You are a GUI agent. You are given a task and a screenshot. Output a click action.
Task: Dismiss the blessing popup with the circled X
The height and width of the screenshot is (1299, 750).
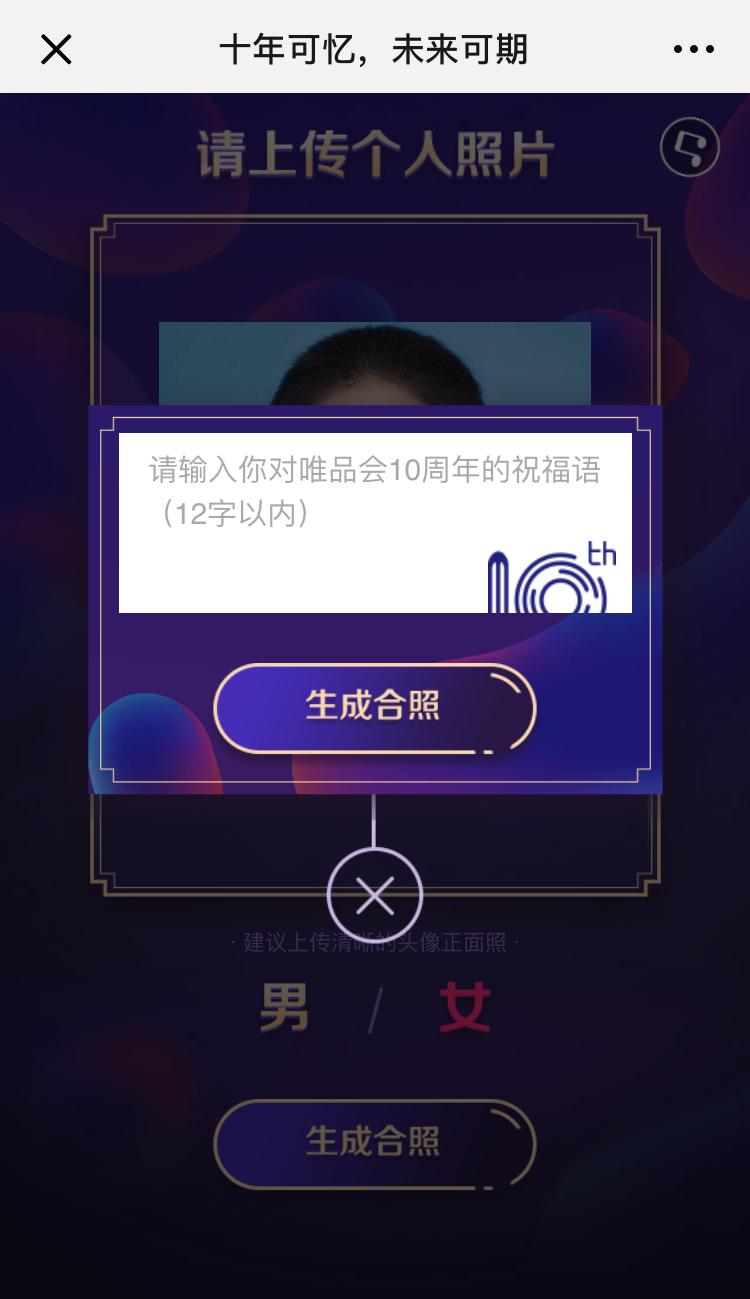pos(375,896)
